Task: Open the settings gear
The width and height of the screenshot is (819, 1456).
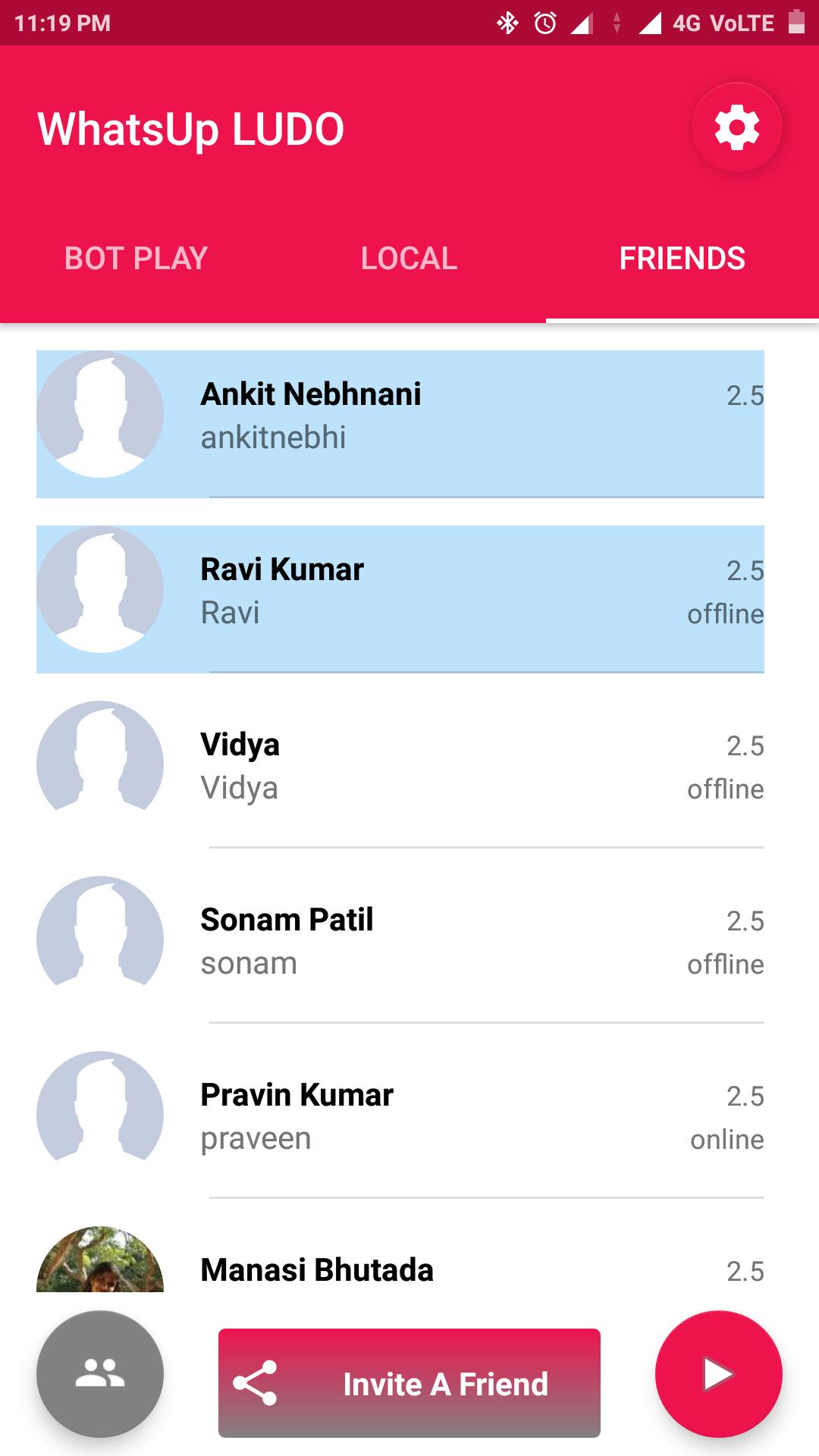Action: [736, 127]
